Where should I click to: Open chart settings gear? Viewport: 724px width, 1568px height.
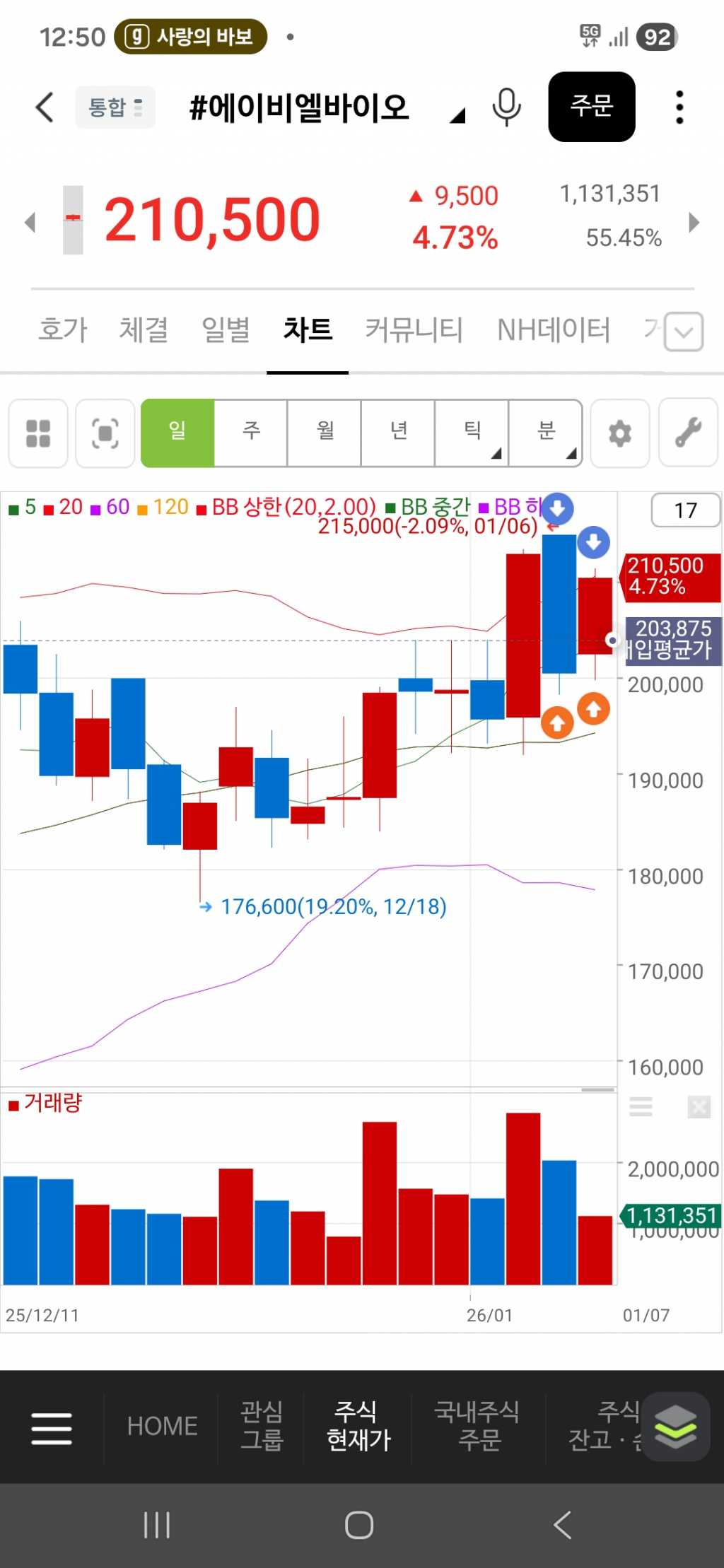(x=619, y=433)
